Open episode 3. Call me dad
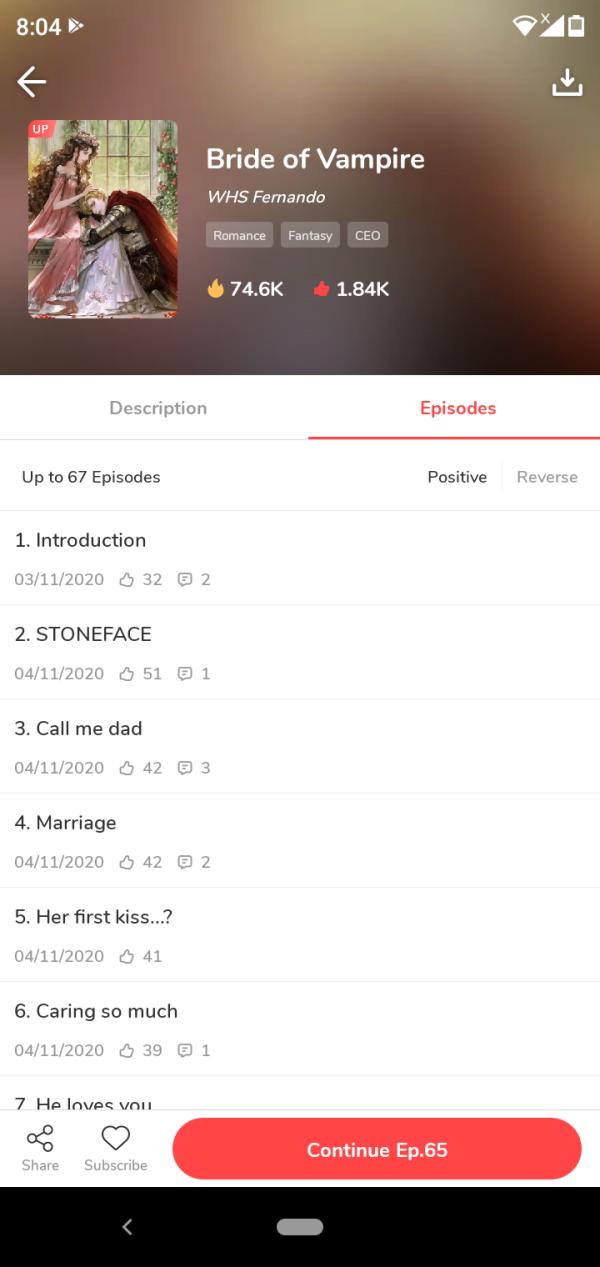 coord(300,746)
